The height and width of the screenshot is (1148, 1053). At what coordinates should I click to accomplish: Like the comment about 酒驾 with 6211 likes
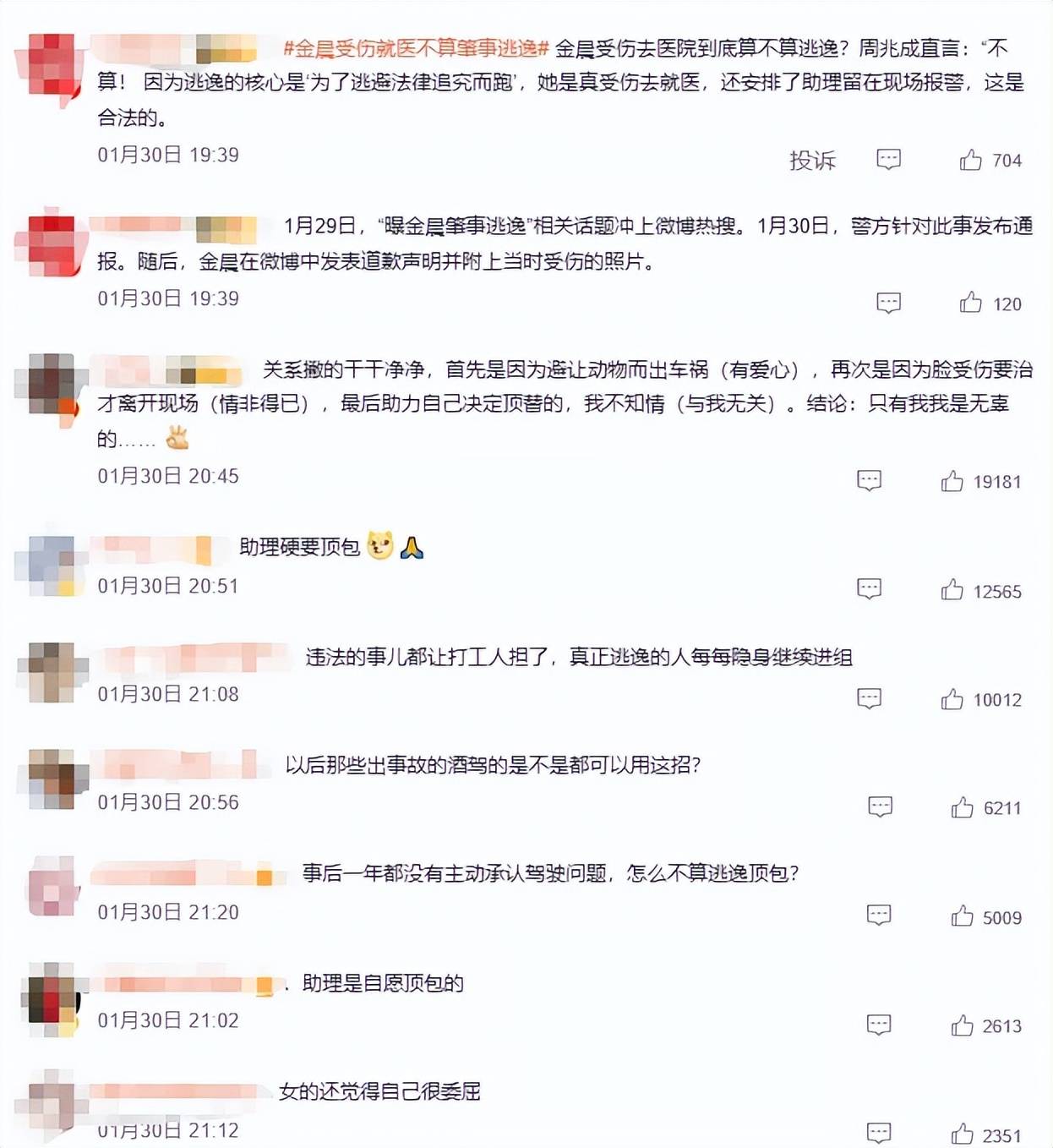coord(963,807)
